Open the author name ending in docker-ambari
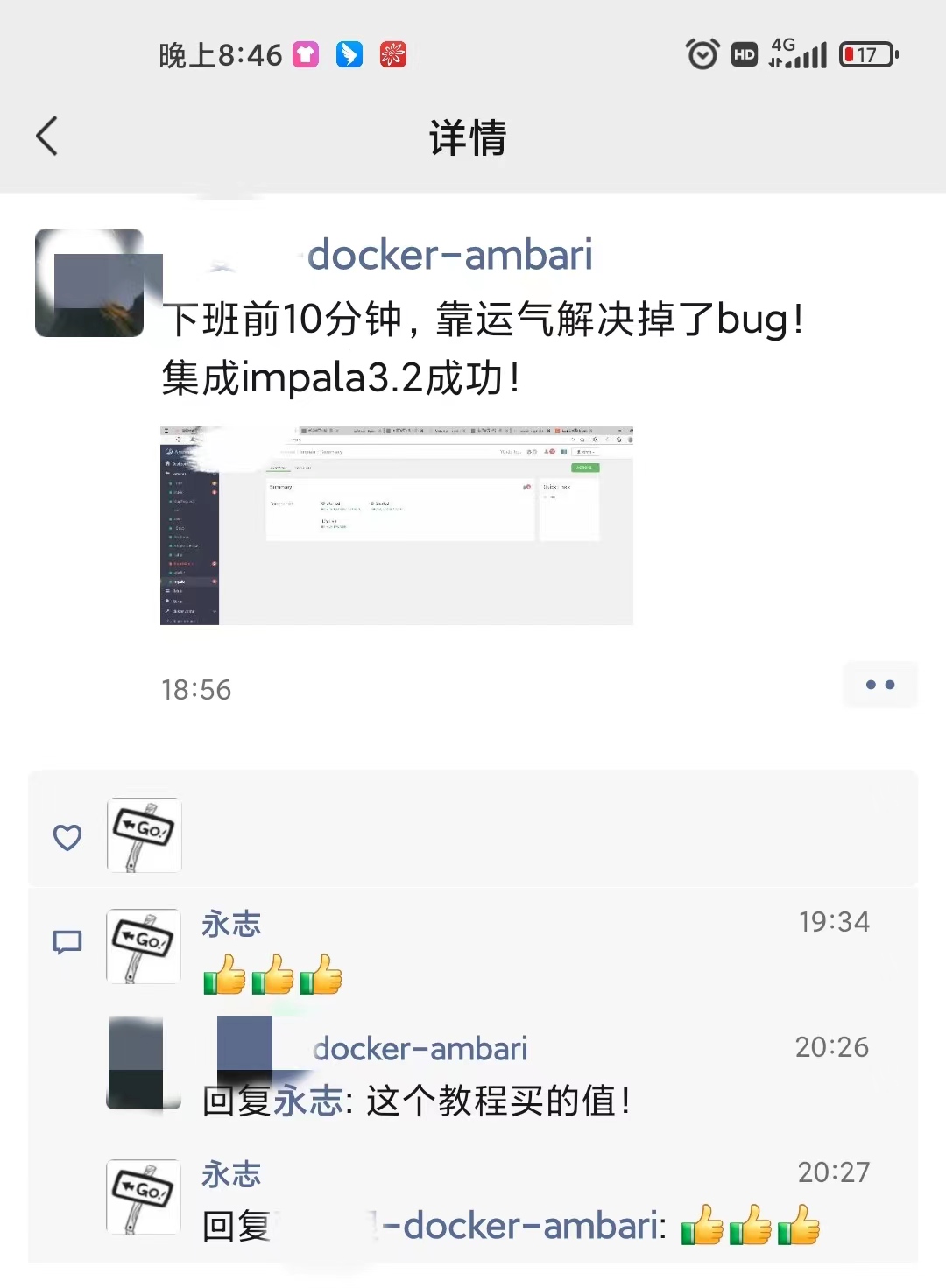The height and width of the screenshot is (1288, 946). (x=448, y=255)
